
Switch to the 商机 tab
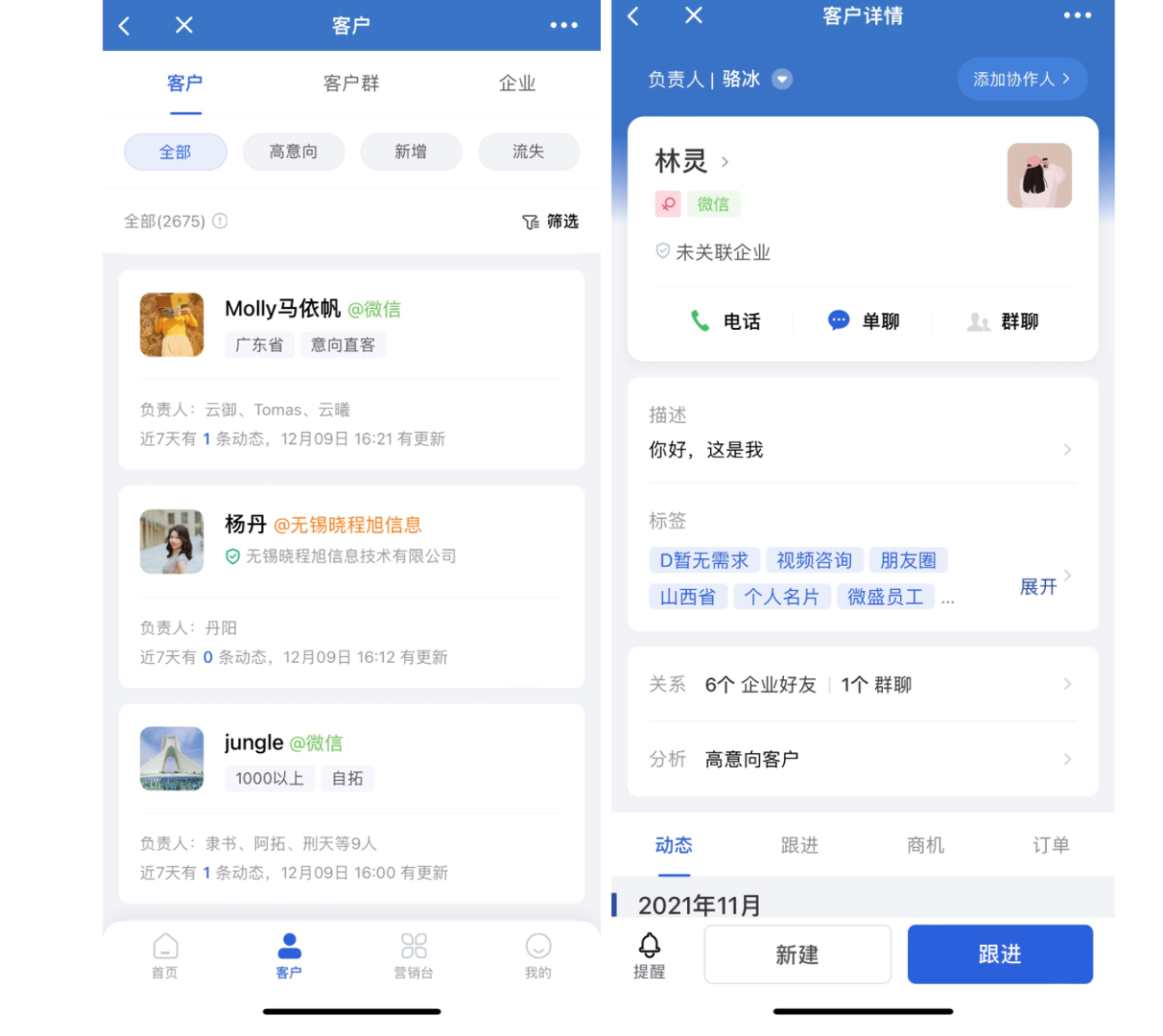(x=925, y=845)
